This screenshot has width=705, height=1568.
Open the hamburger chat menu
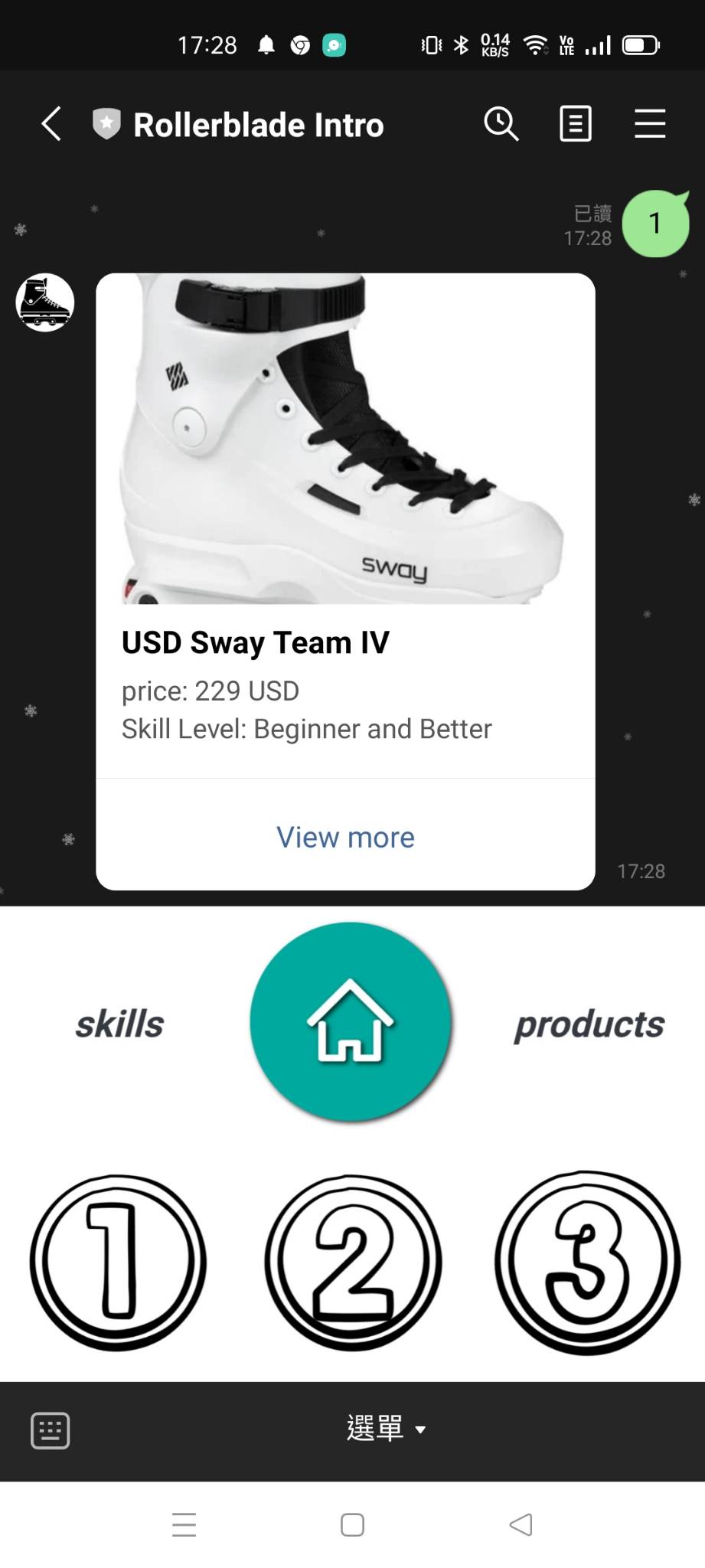pos(650,124)
